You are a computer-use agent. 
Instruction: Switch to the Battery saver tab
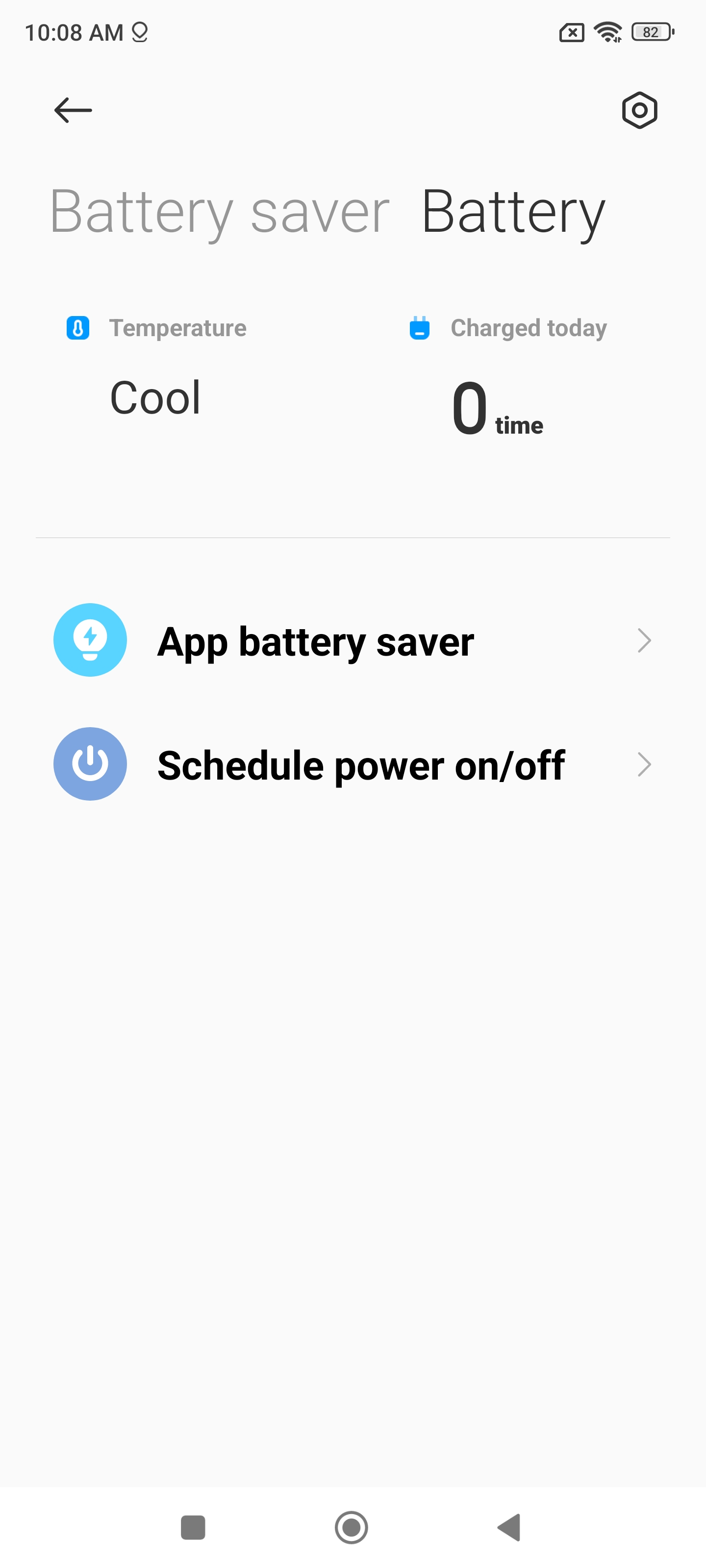219,212
